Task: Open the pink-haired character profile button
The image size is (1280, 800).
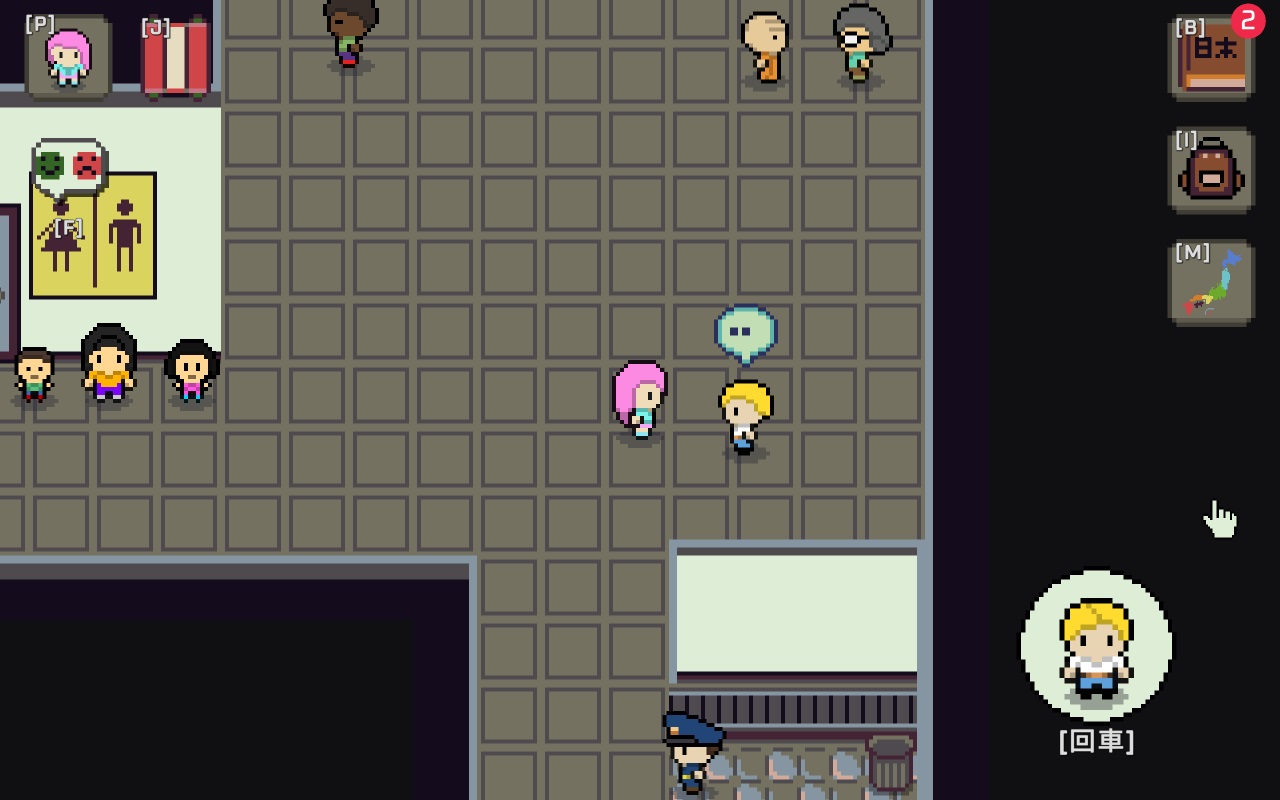Action: click(68, 57)
